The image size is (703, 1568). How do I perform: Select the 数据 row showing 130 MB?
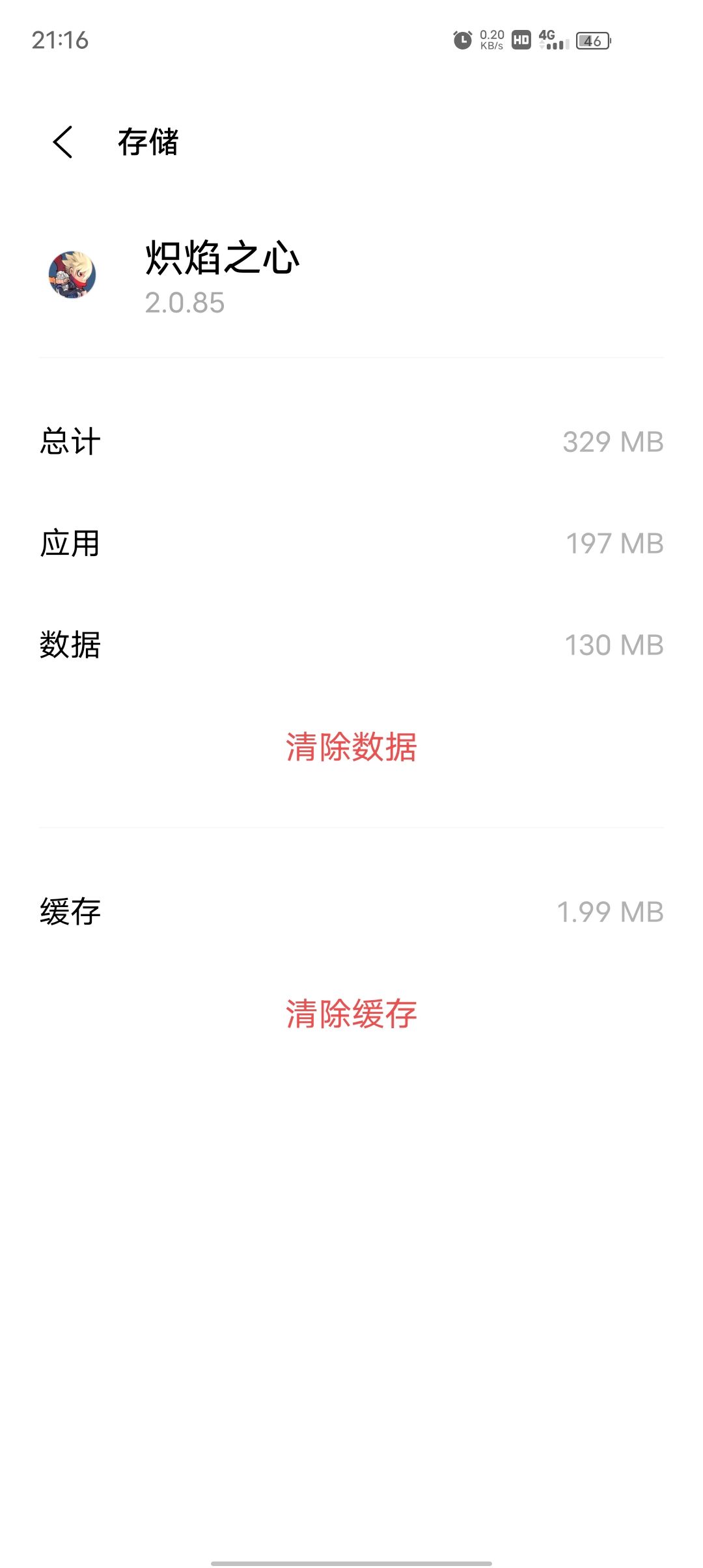[x=351, y=645]
